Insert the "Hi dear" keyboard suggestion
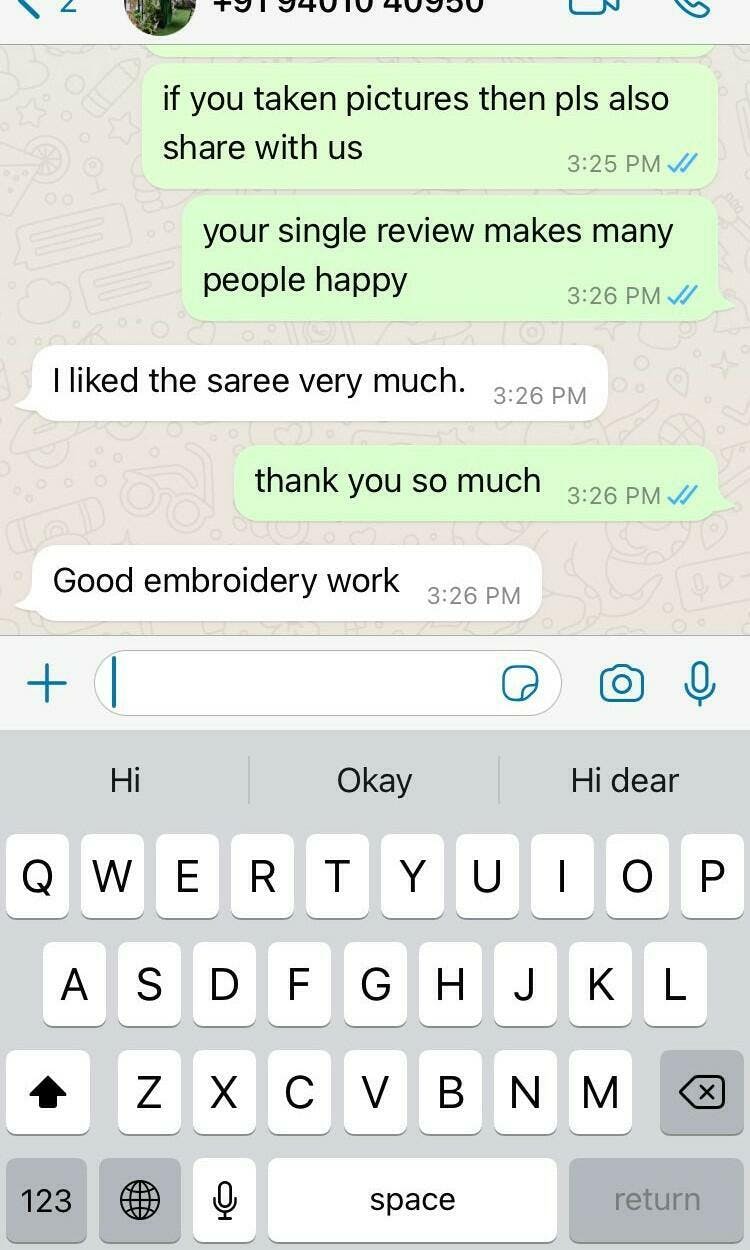This screenshot has width=750, height=1250. (x=624, y=780)
